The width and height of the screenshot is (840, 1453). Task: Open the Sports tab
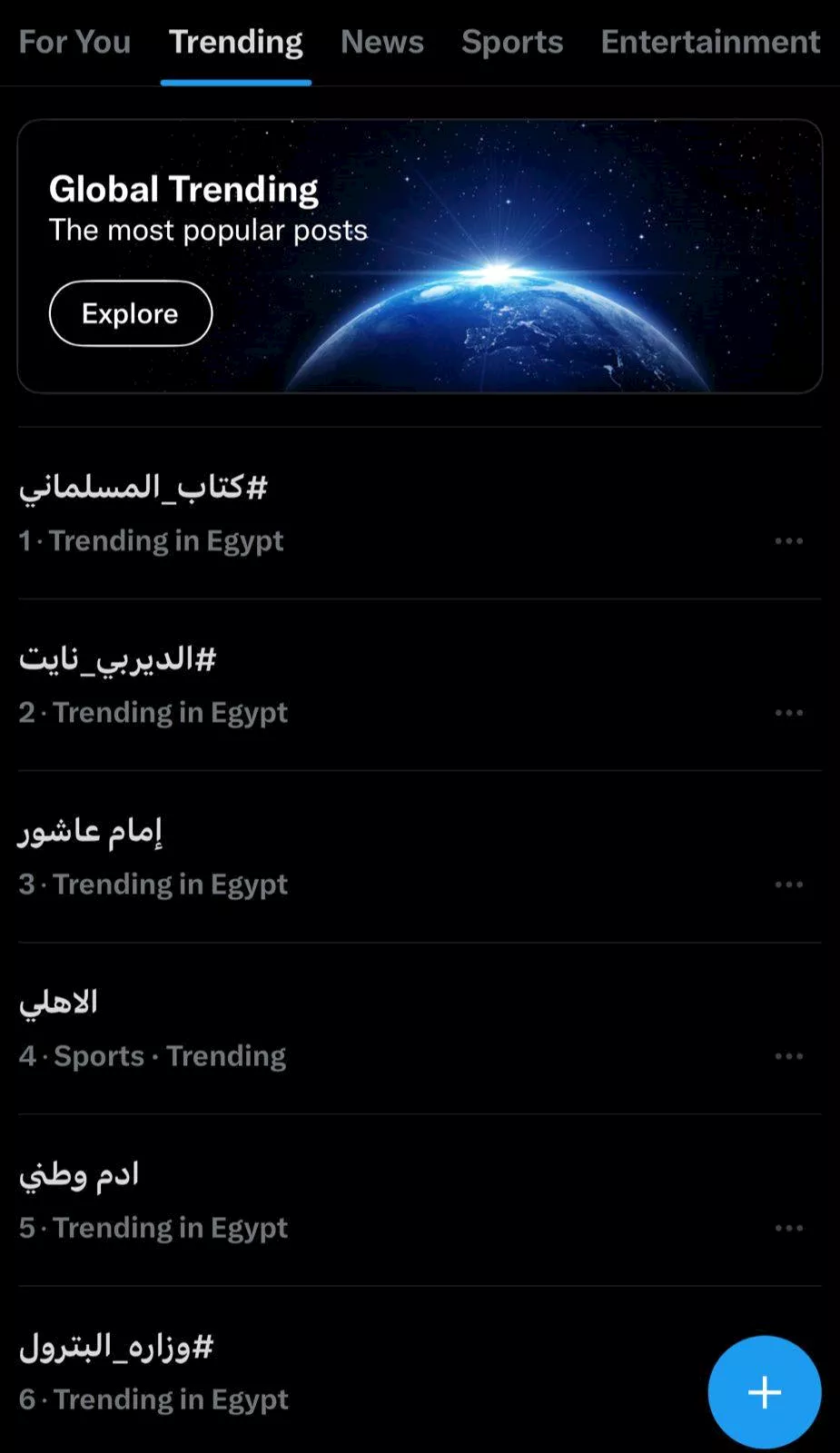[x=511, y=42]
